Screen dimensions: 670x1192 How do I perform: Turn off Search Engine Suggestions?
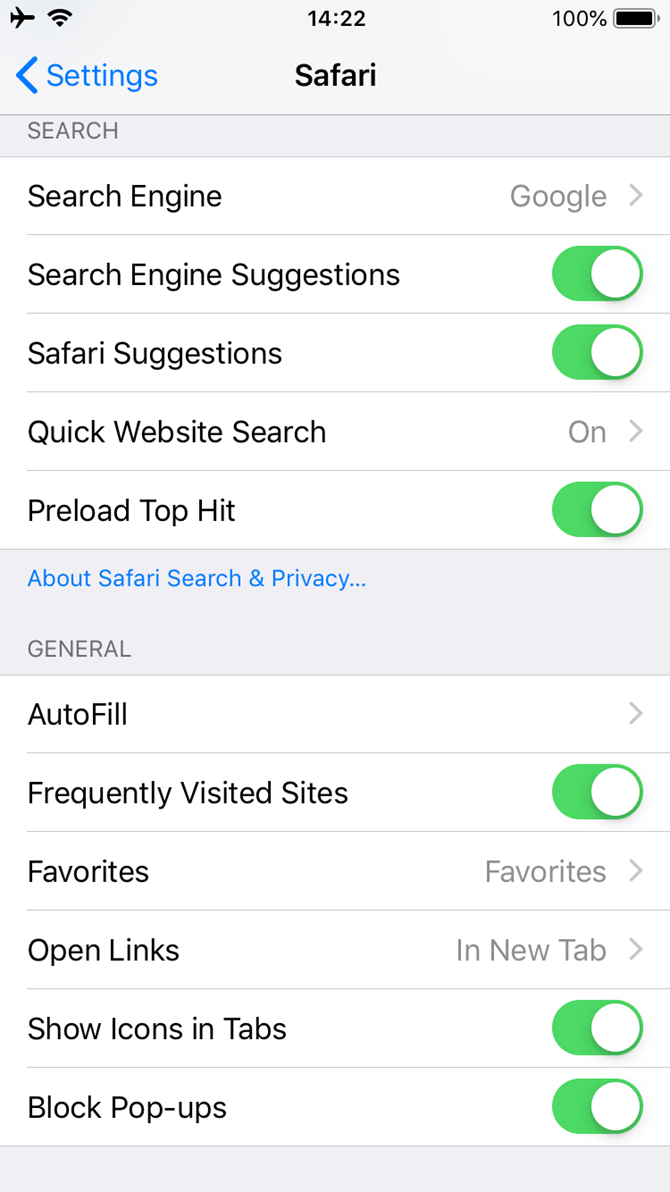(x=597, y=275)
